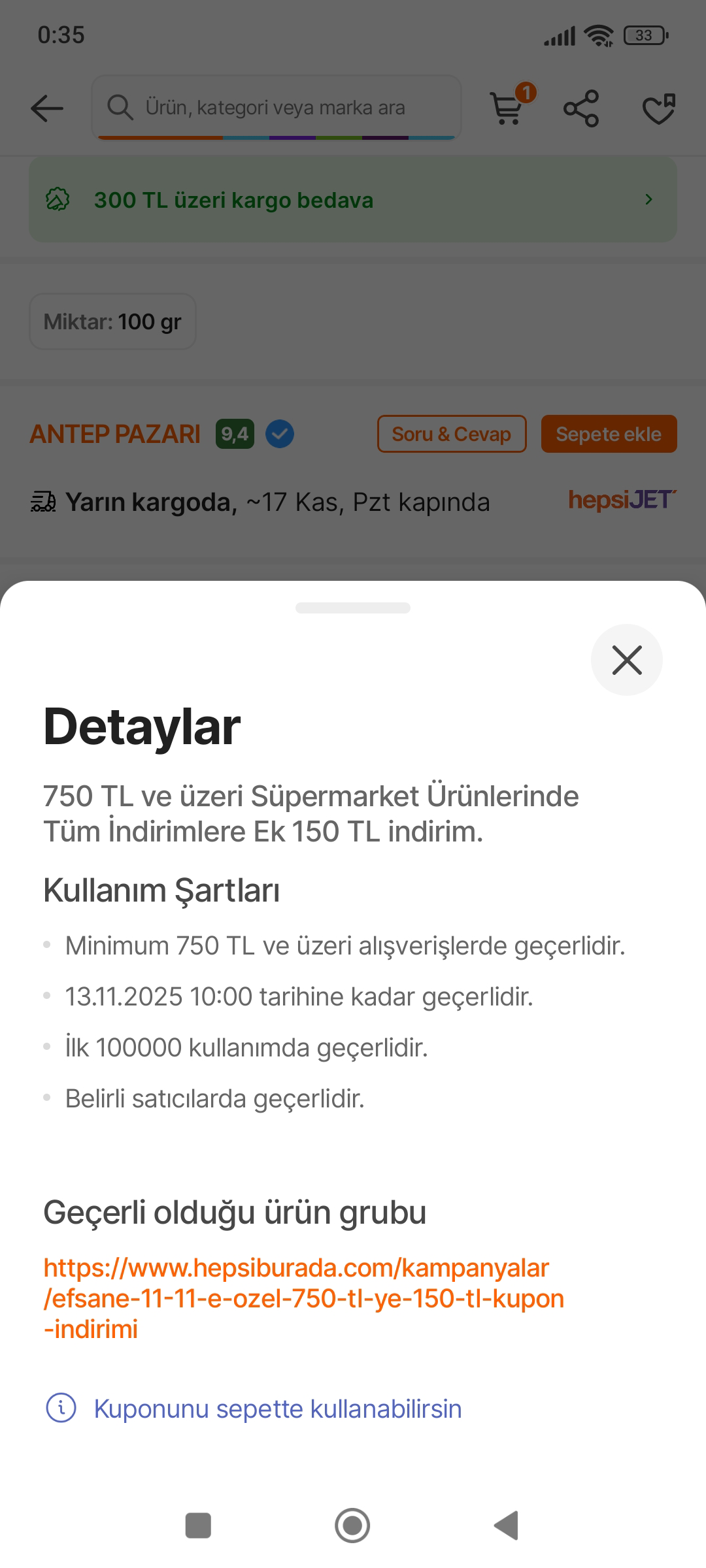Share this product
Image resolution: width=706 pixels, height=1568 pixels.
[581, 108]
